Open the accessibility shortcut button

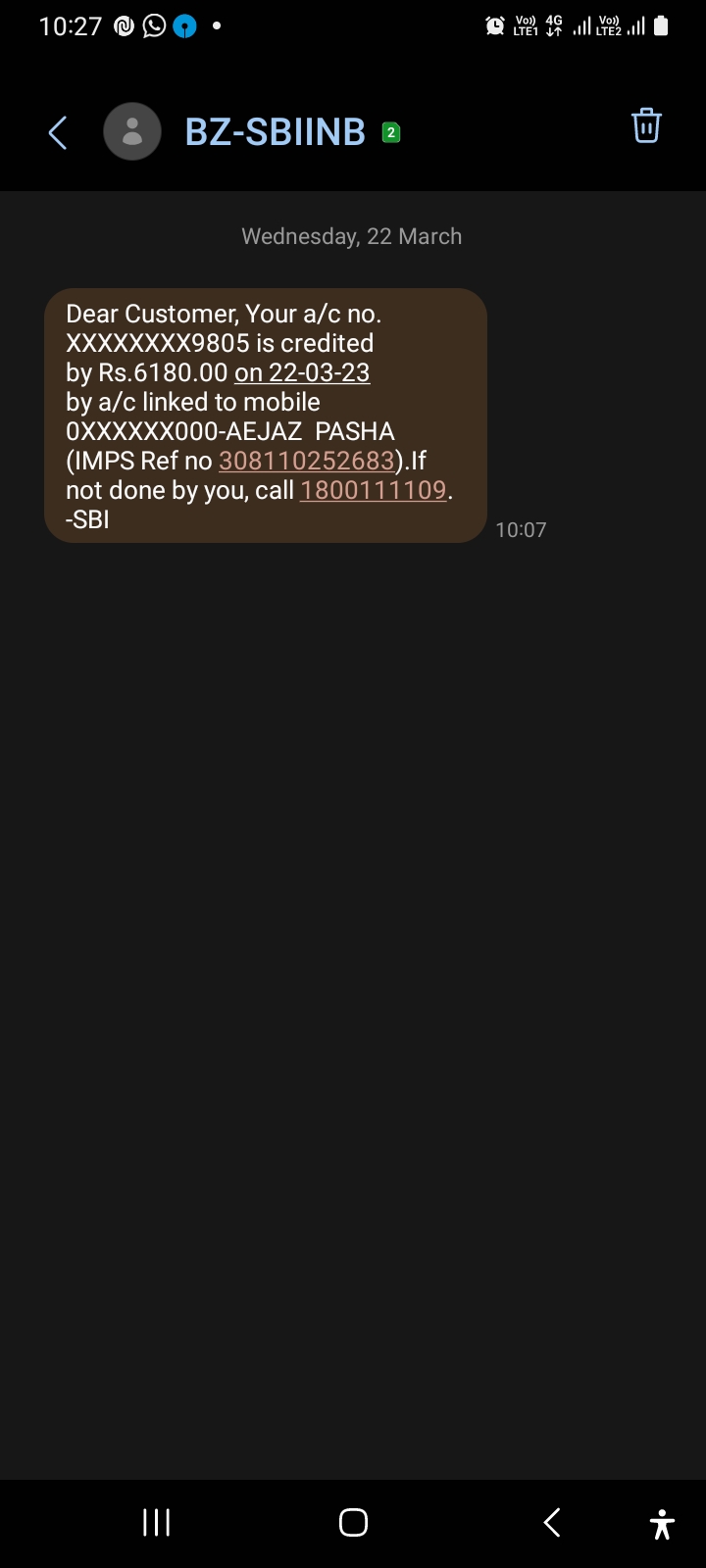click(662, 1524)
